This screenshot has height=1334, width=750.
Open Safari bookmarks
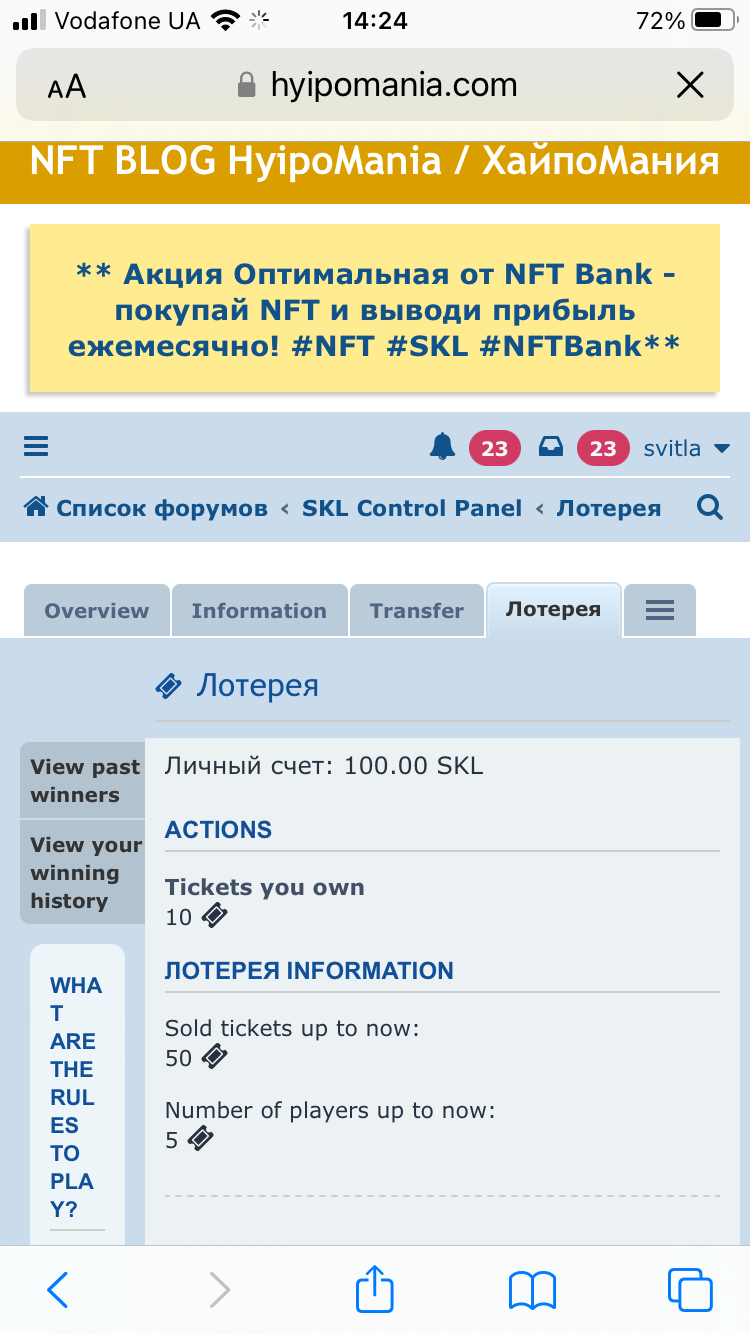(532, 1290)
